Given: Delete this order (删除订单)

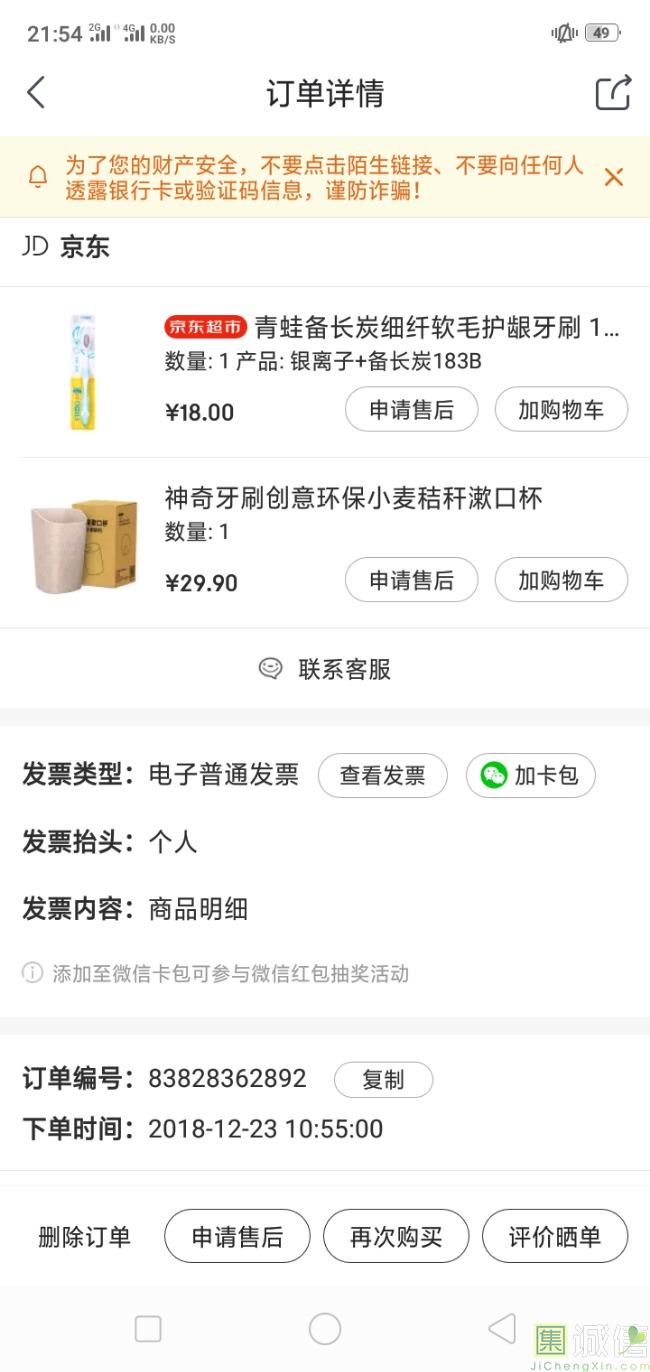Looking at the screenshot, I should (84, 1237).
